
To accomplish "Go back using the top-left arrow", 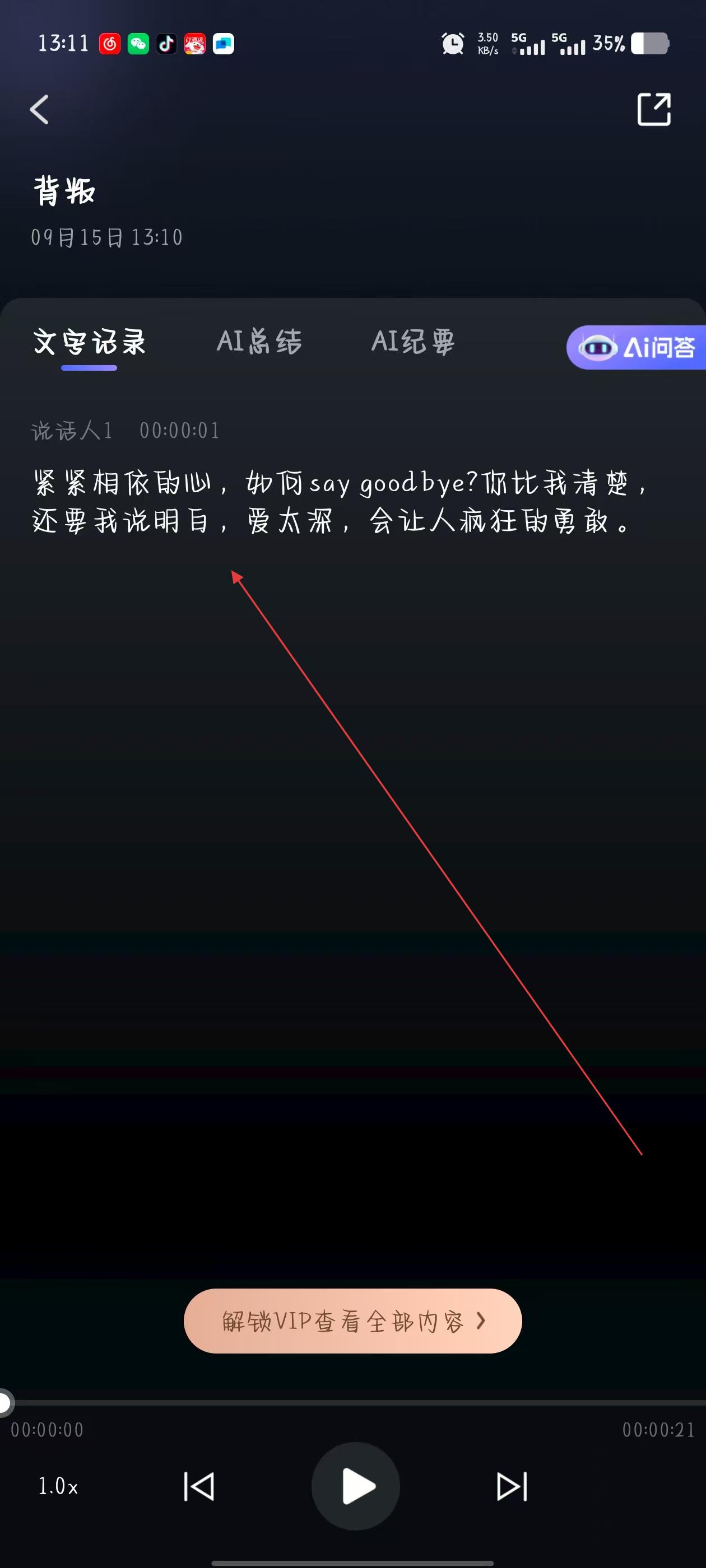I will [x=40, y=110].
